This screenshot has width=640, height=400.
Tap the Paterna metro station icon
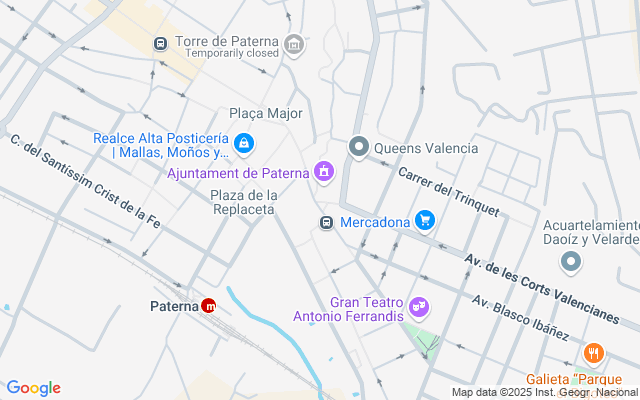[209, 306]
